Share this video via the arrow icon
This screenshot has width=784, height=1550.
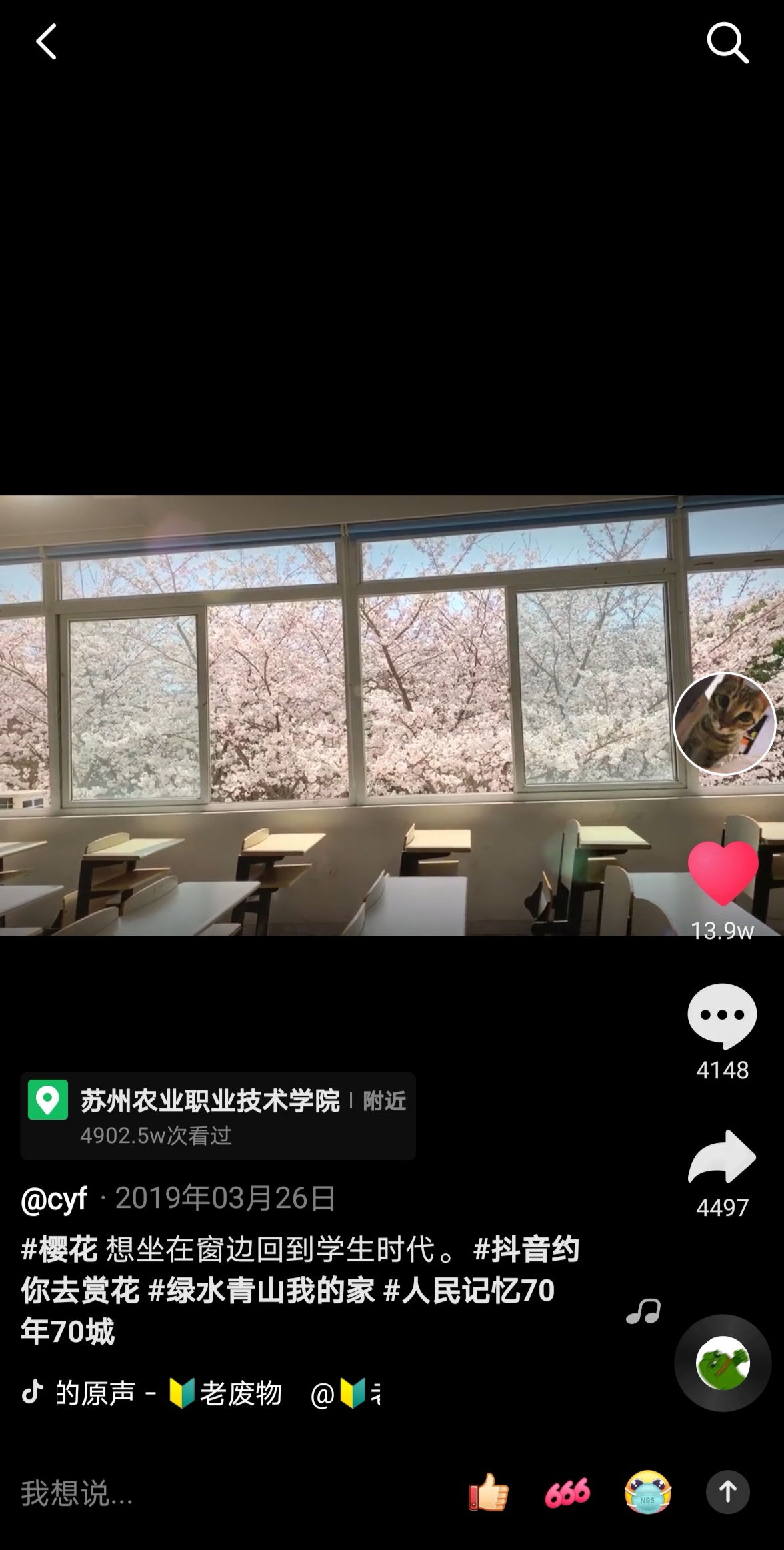pyautogui.click(x=722, y=1157)
